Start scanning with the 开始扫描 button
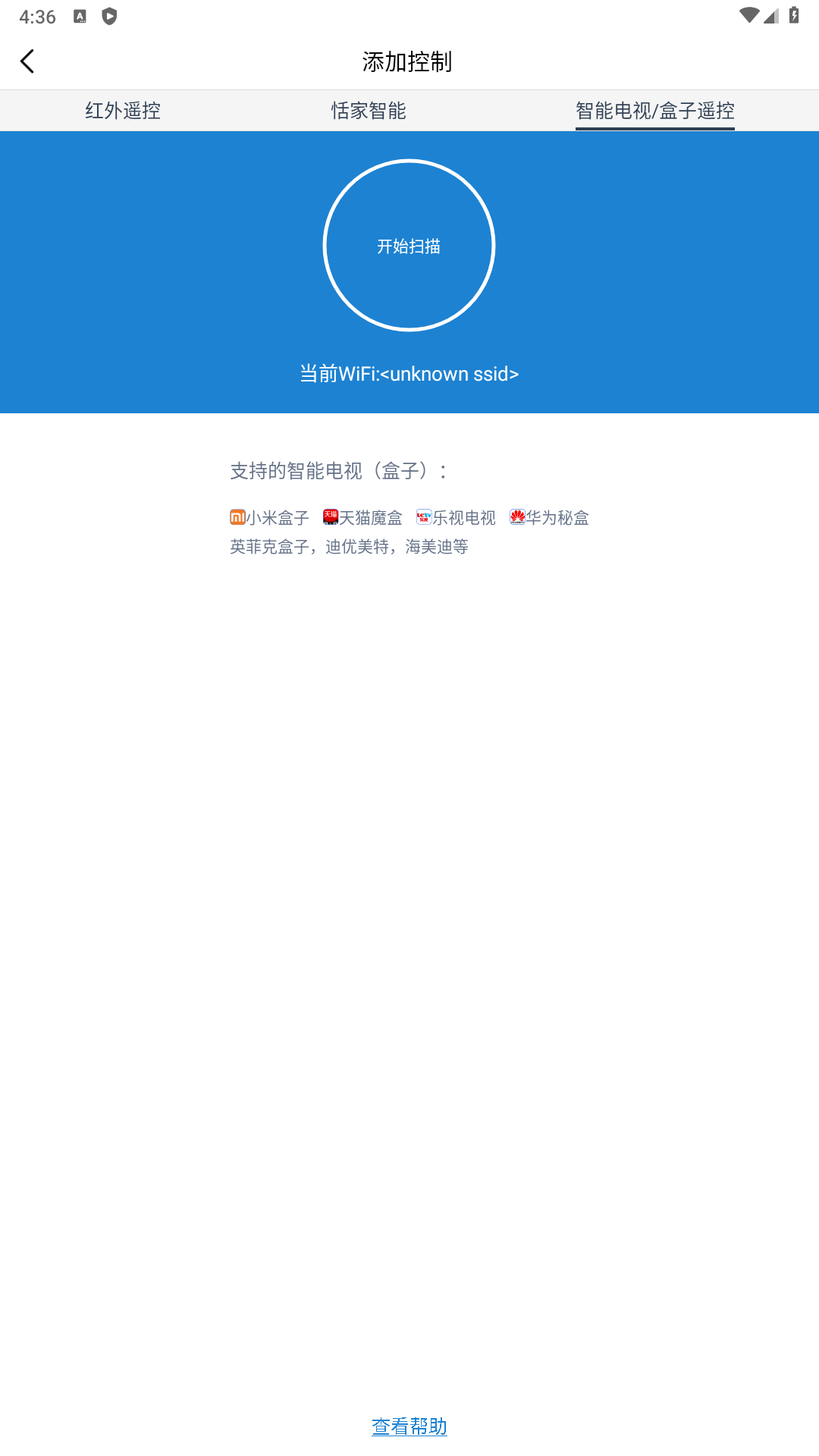Screen dimensions: 819x1456 point(409,246)
